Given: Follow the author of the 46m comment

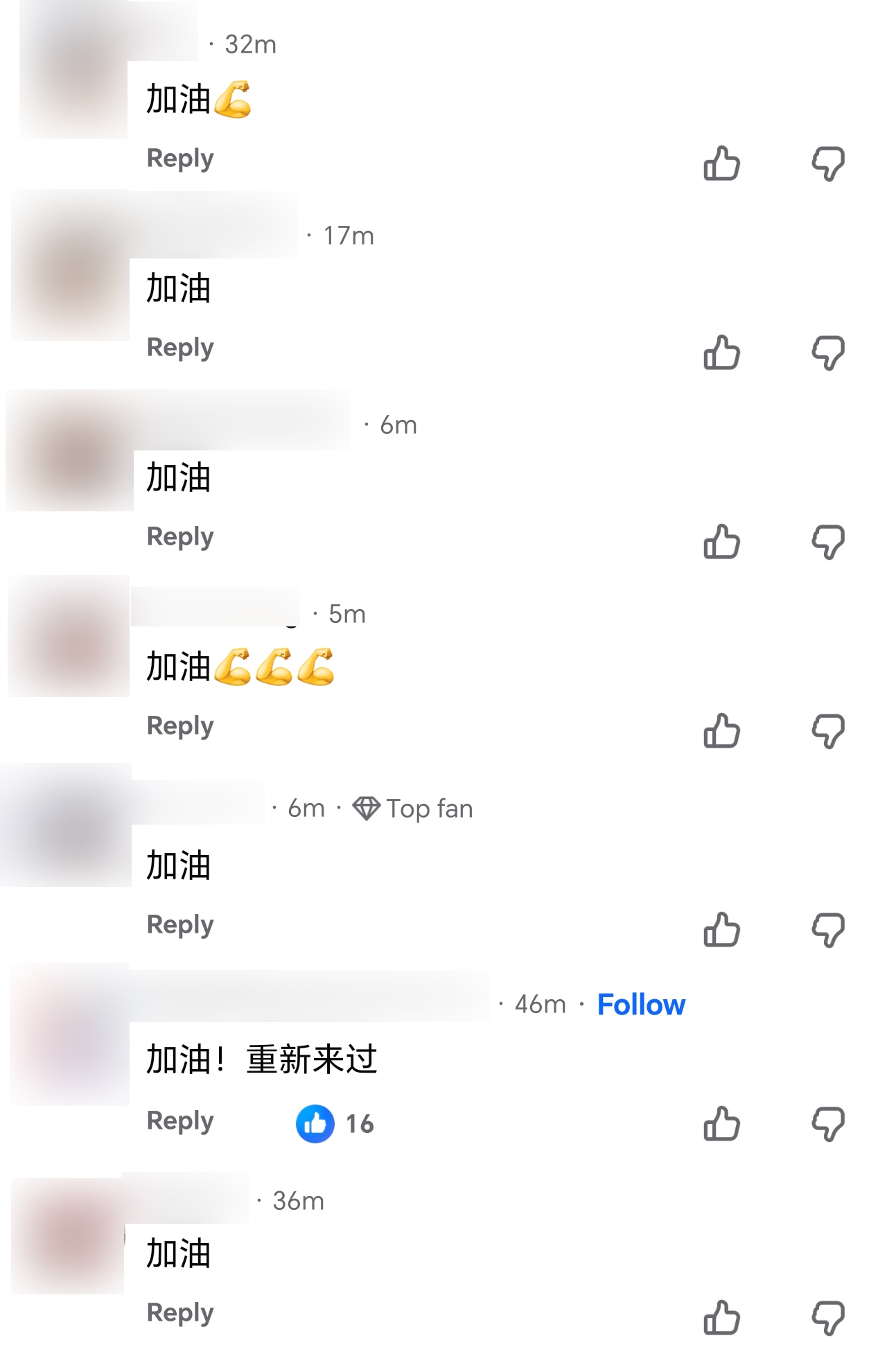Looking at the screenshot, I should point(641,1004).
